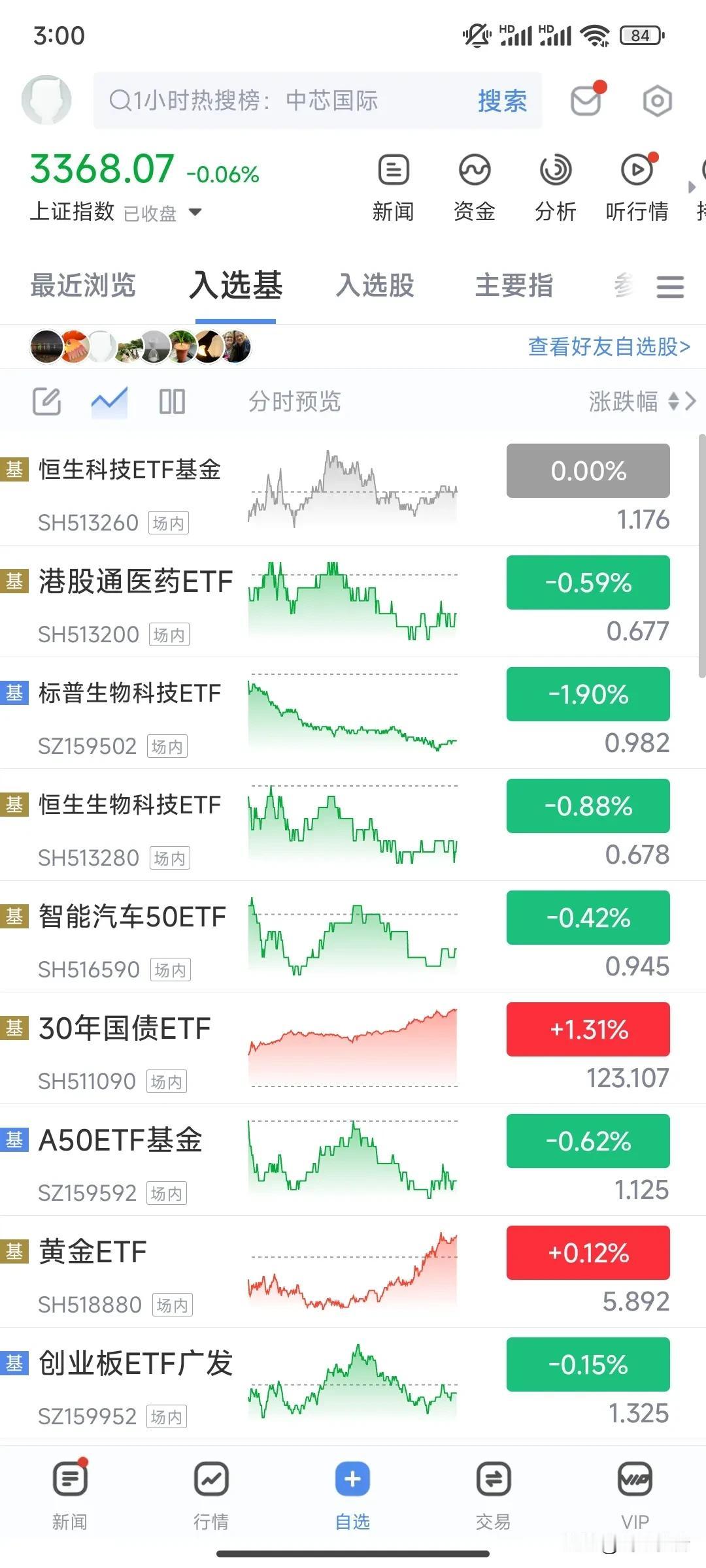Open the hexagon settings icon

tap(657, 101)
